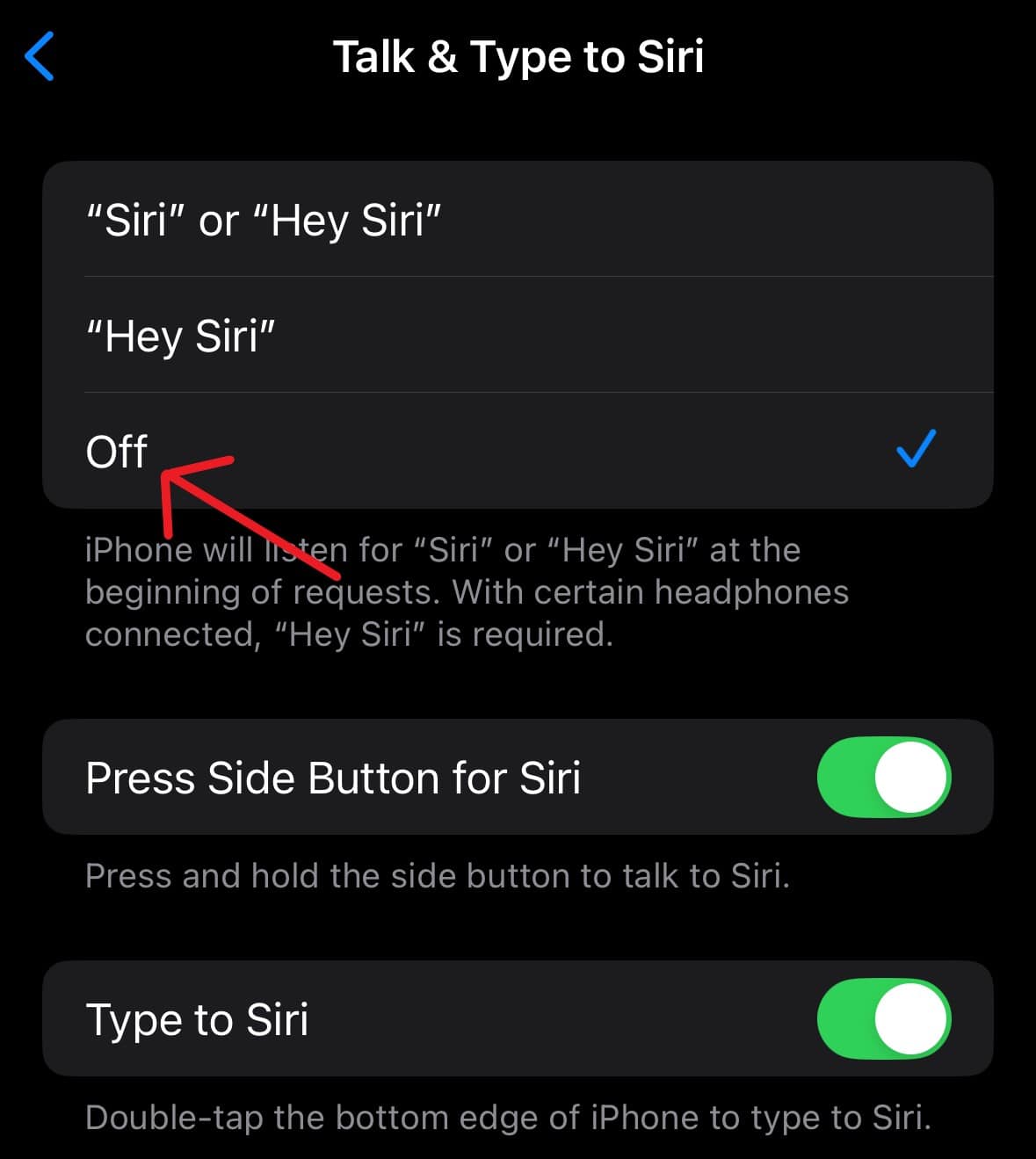Turn off Type to Siri
Image resolution: width=1036 pixels, height=1159 pixels.
883,1018
